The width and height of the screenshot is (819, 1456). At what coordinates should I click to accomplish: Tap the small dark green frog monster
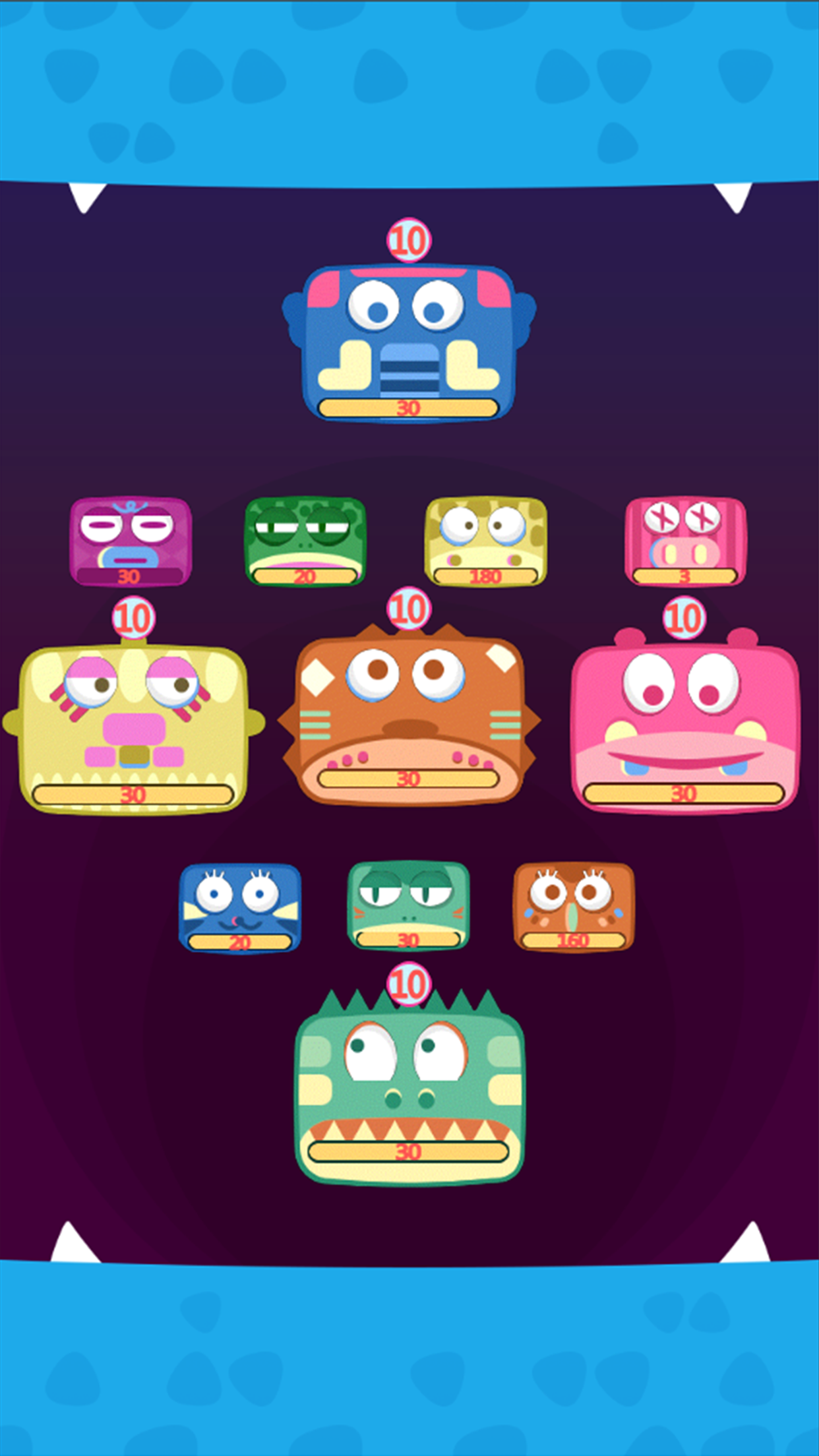pyautogui.click(x=305, y=541)
